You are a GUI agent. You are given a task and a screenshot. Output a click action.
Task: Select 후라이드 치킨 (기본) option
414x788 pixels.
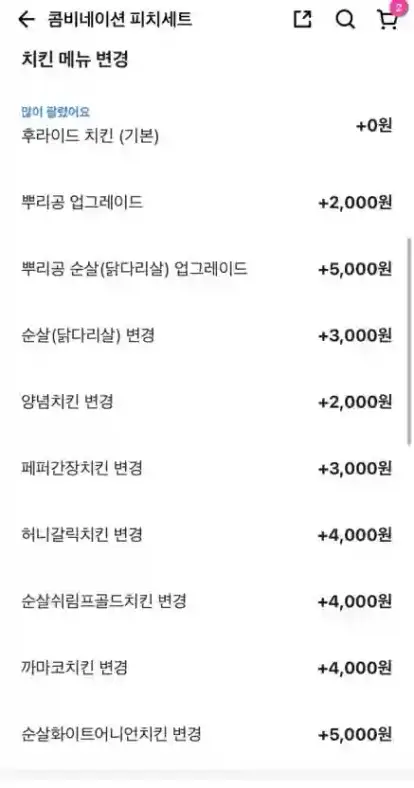[207, 126]
